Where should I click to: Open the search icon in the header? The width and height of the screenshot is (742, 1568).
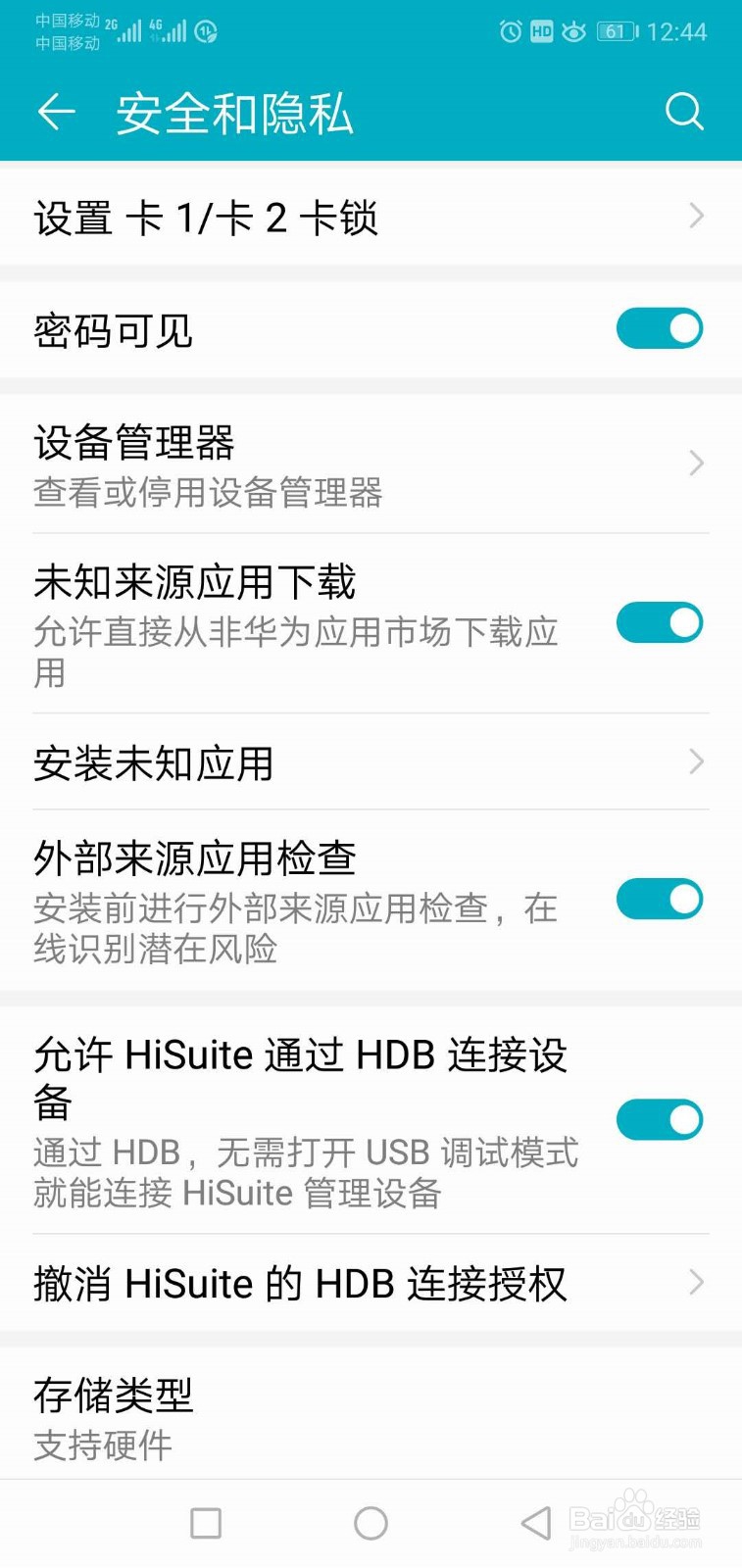coord(684,112)
